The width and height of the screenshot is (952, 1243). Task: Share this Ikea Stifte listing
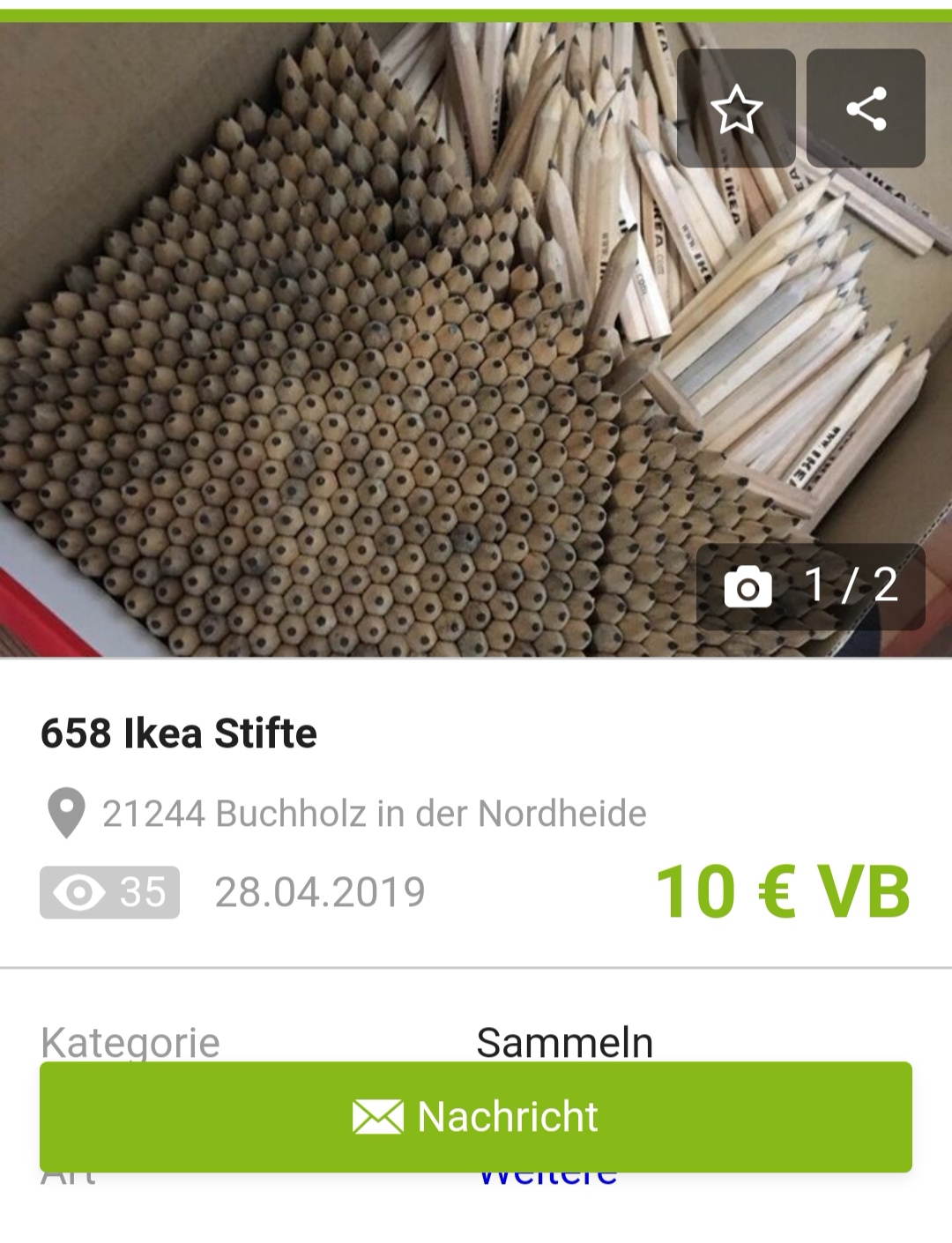tap(866, 108)
